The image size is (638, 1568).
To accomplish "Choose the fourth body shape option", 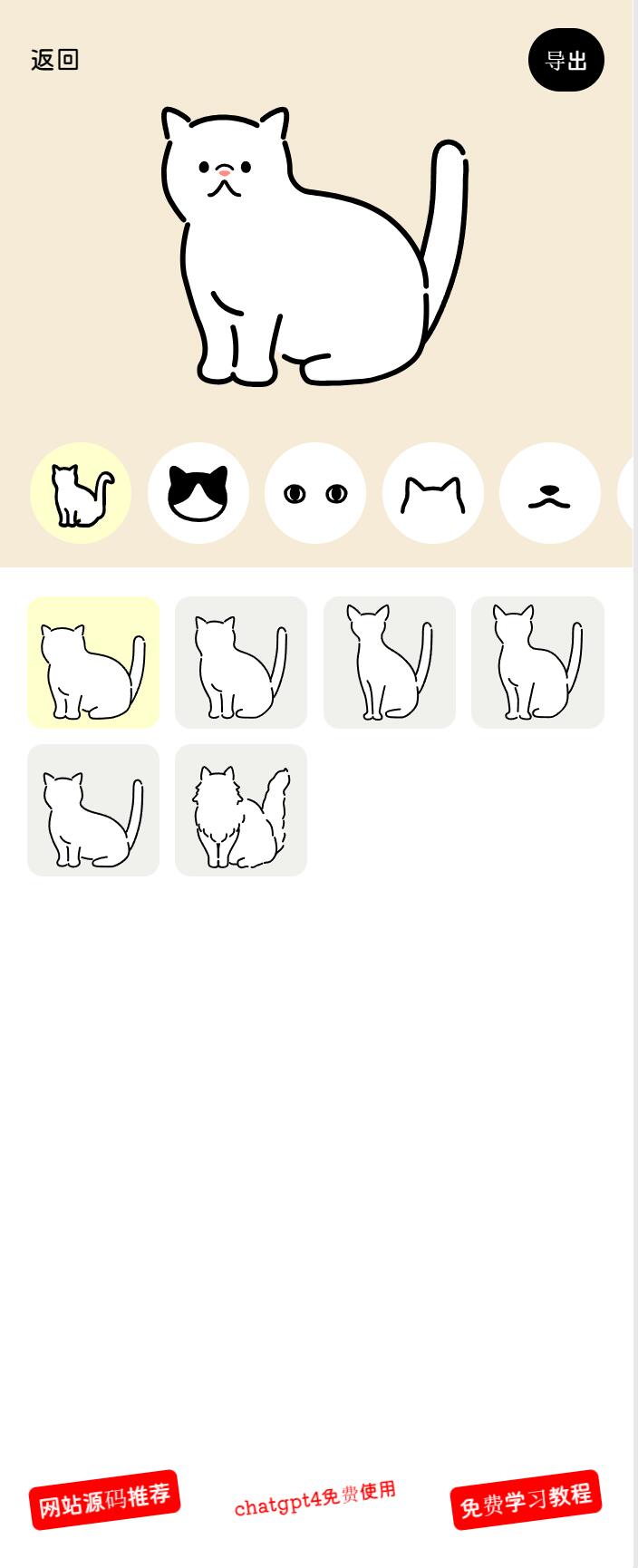I will (x=537, y=663).
